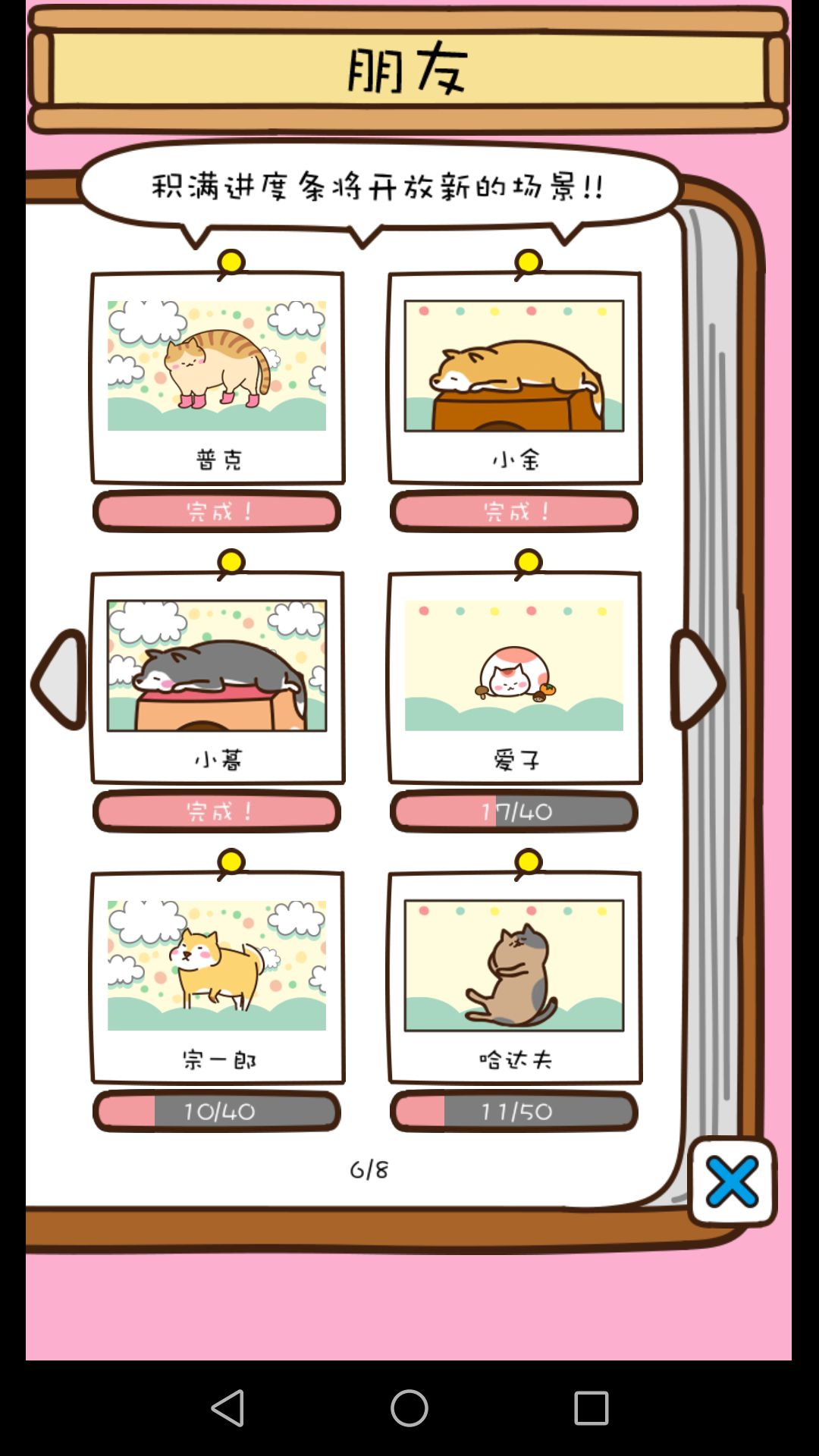Open the 宗一郎 friend card
Viewport: 819px width, 1456px height.
[x=218, y=977]
